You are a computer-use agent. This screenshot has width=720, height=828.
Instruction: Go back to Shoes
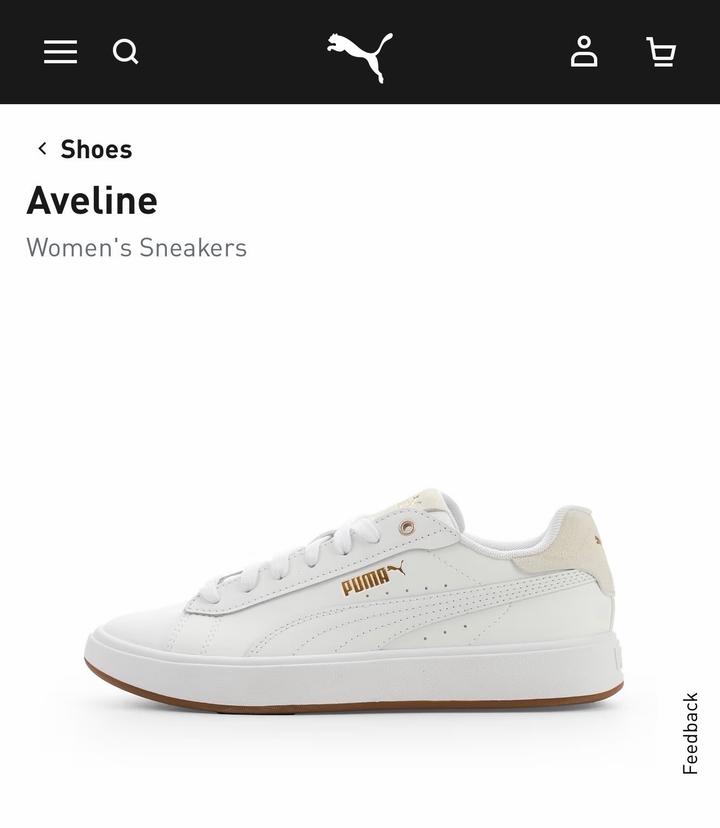84,149
